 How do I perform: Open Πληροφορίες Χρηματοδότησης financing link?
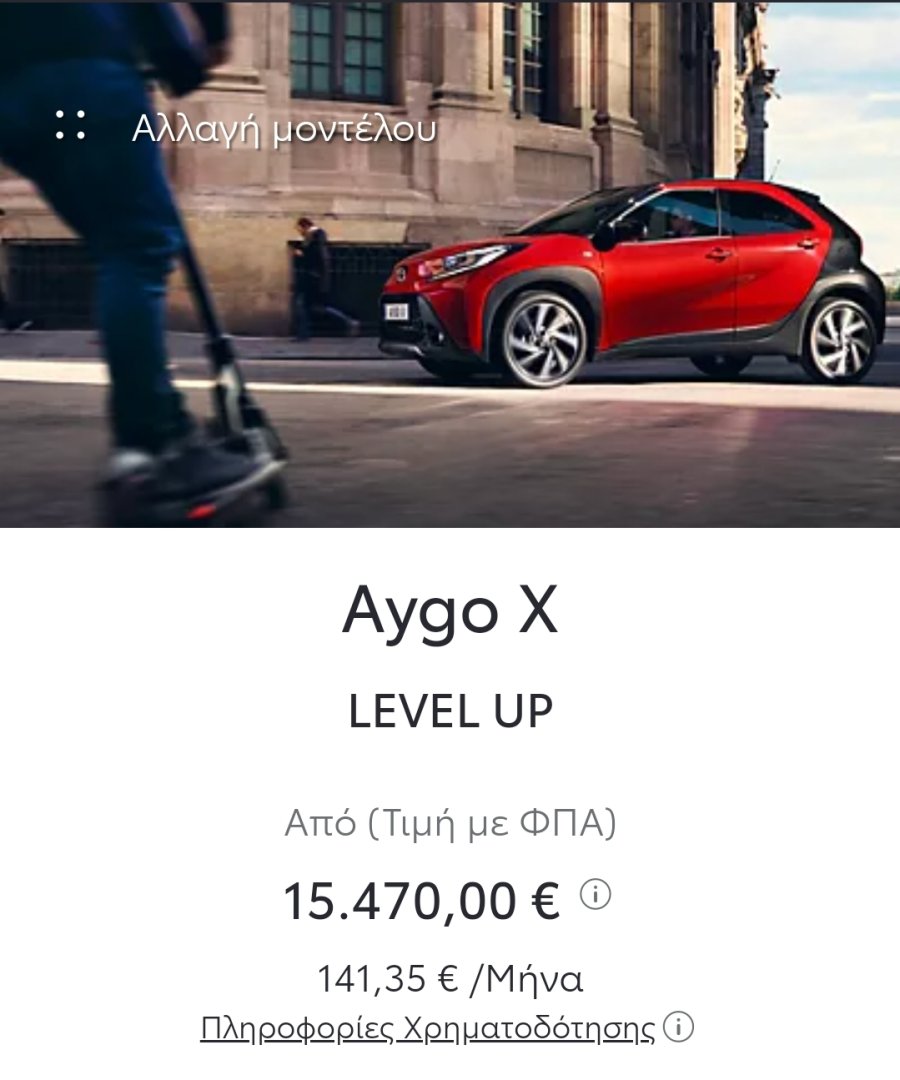pyautogui.click(x=428, y=1028)
